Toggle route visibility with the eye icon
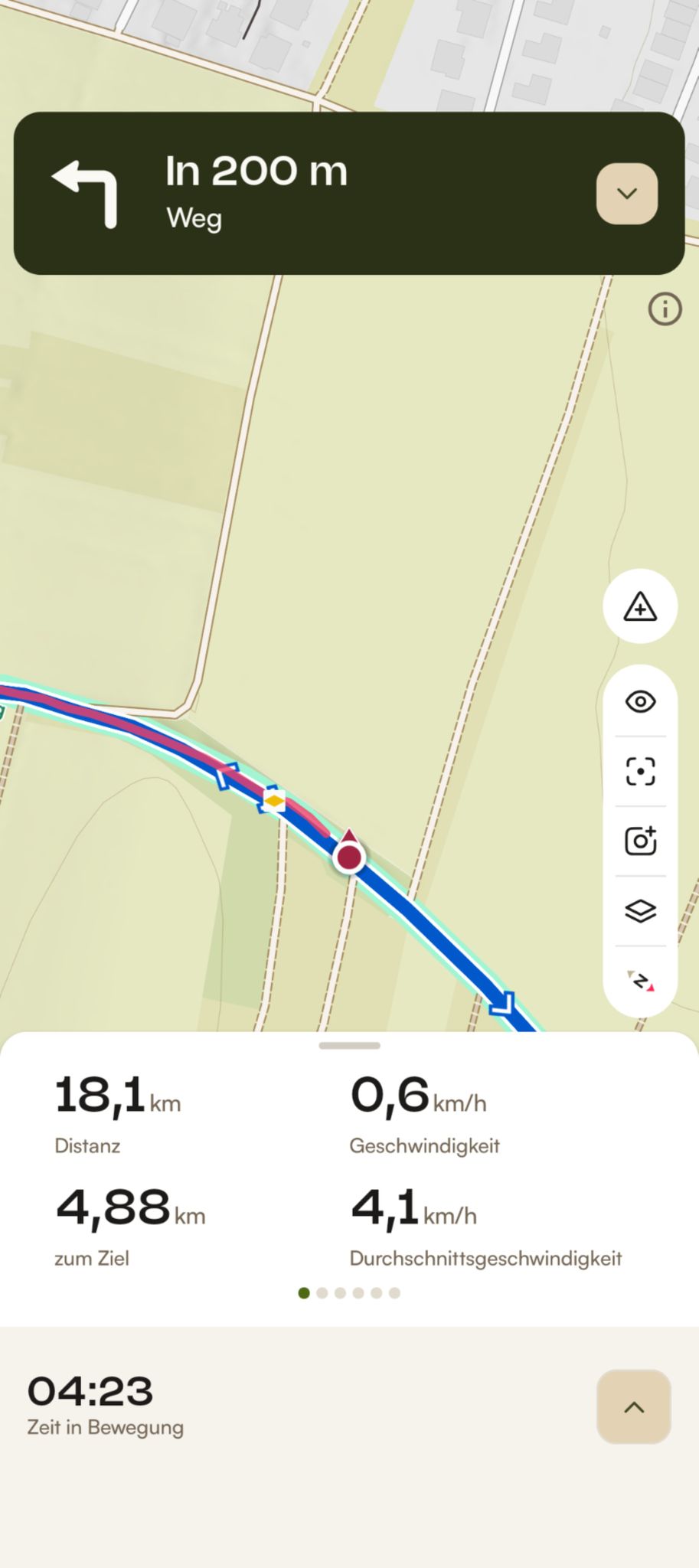 pyautogui.click(x=640, y=701)
